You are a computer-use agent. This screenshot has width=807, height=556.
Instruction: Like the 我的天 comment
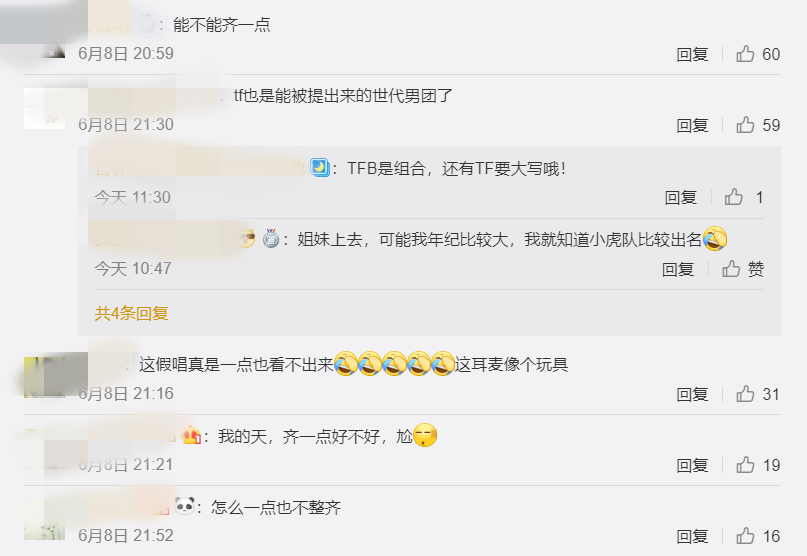[x=746, y=465]
